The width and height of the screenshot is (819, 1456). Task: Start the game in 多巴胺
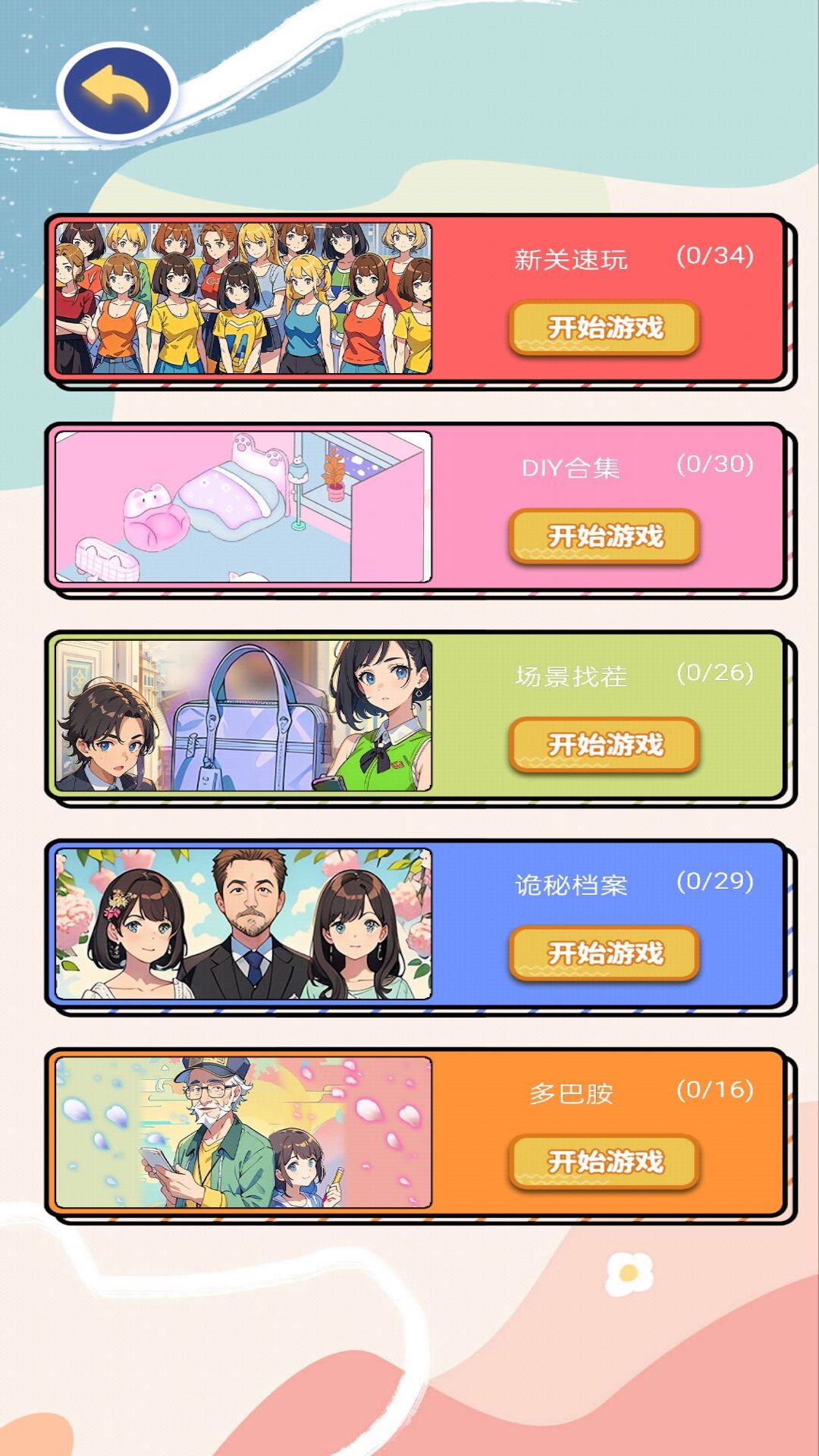coord(604,1162)
